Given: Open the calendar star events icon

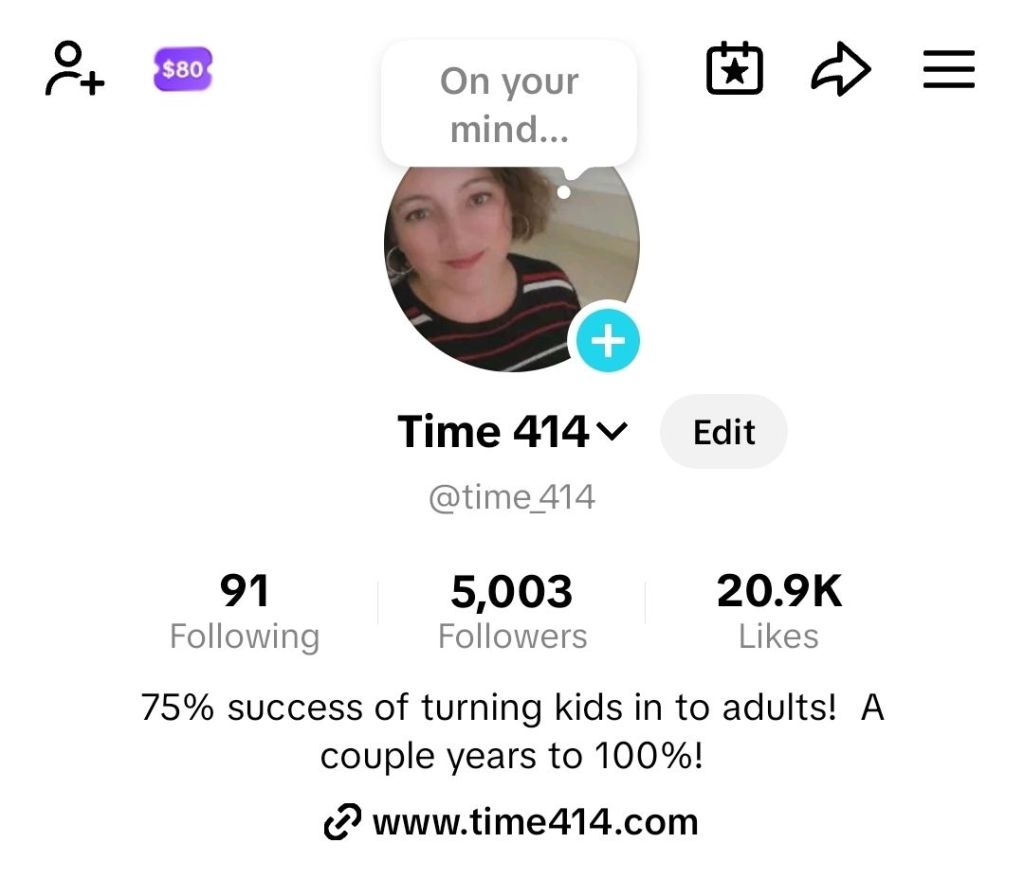Looking at the screenshot, I should [x=735, y=70].
